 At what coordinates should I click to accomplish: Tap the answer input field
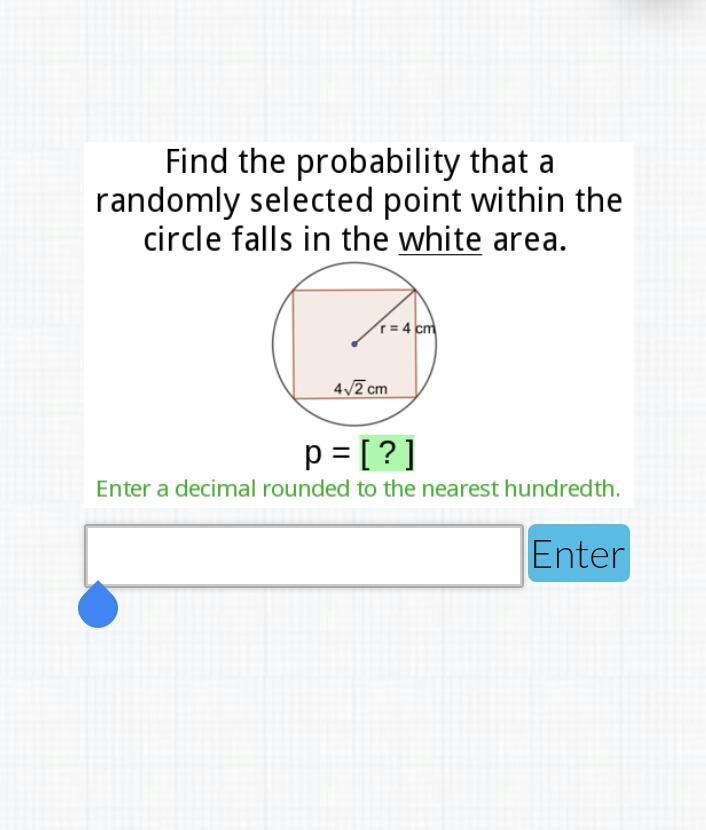303,555
